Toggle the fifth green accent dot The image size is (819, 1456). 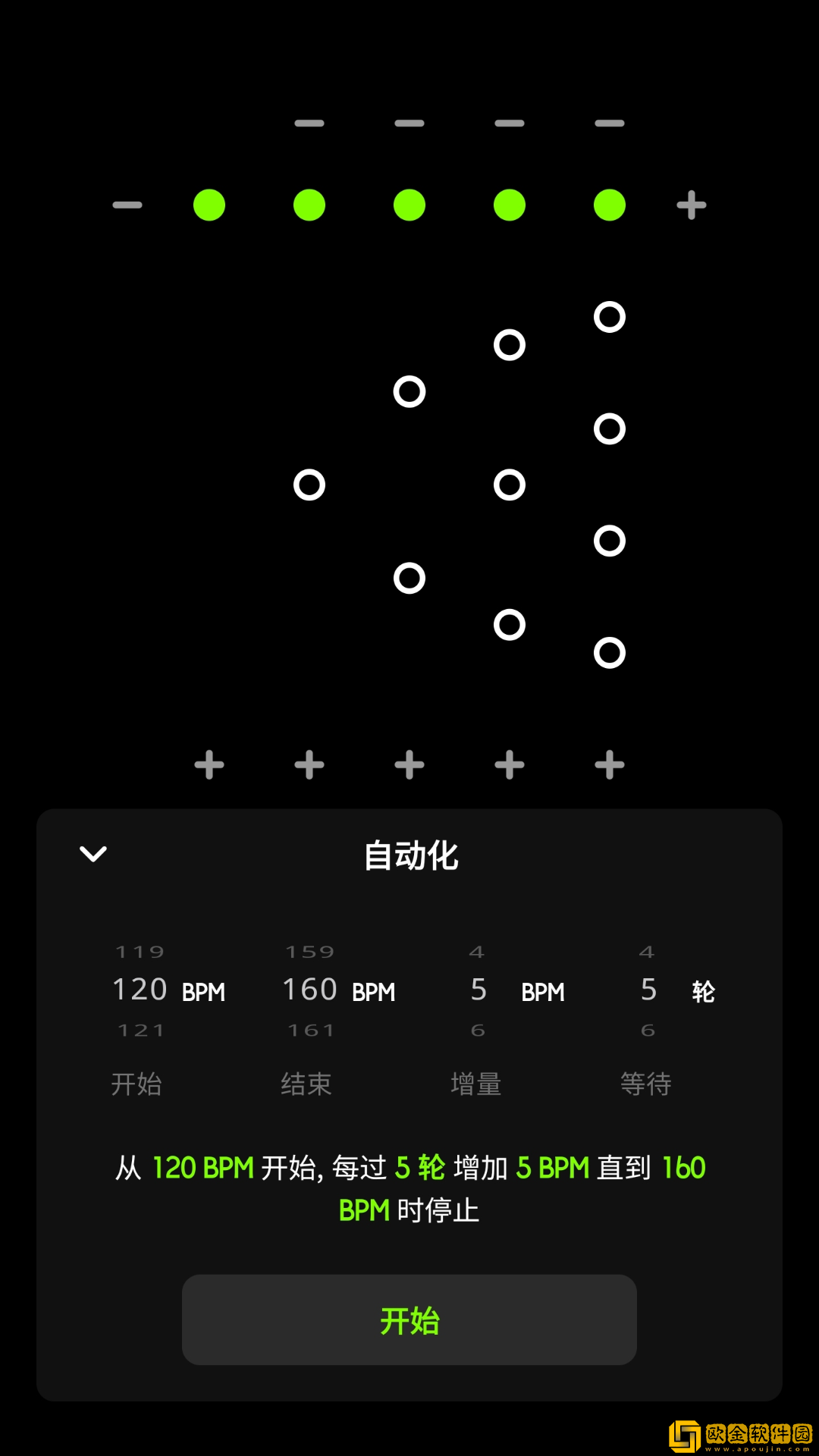point(609,203)
